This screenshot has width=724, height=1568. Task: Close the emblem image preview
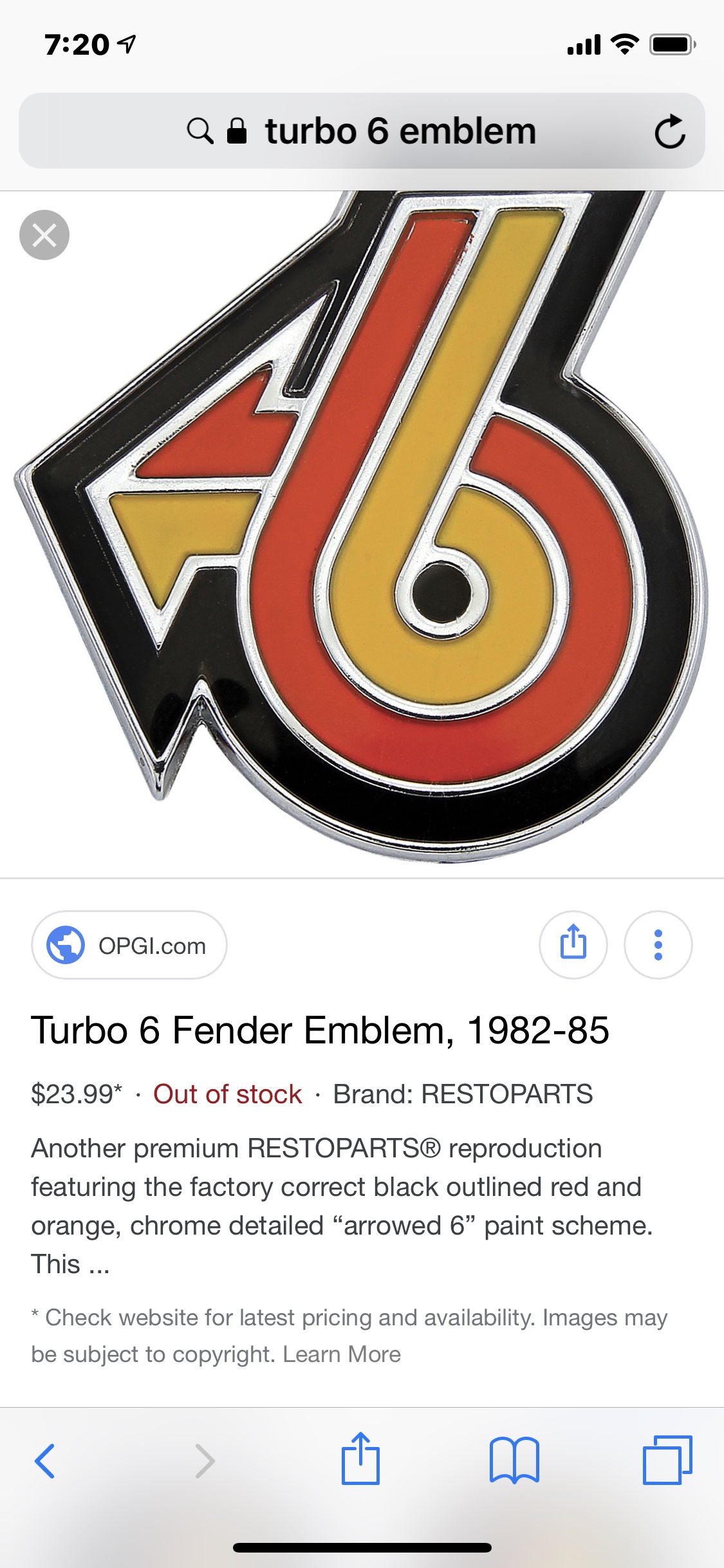pos(44,235)
